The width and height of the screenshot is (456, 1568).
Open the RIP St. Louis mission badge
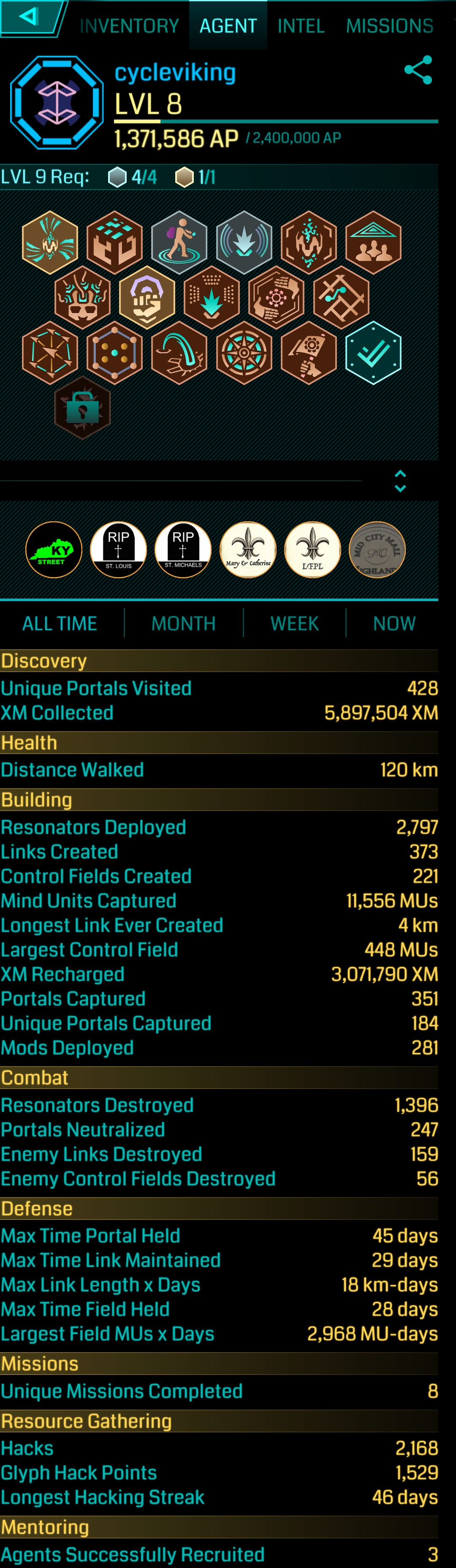pyautogui.click(x=119, y=550)
